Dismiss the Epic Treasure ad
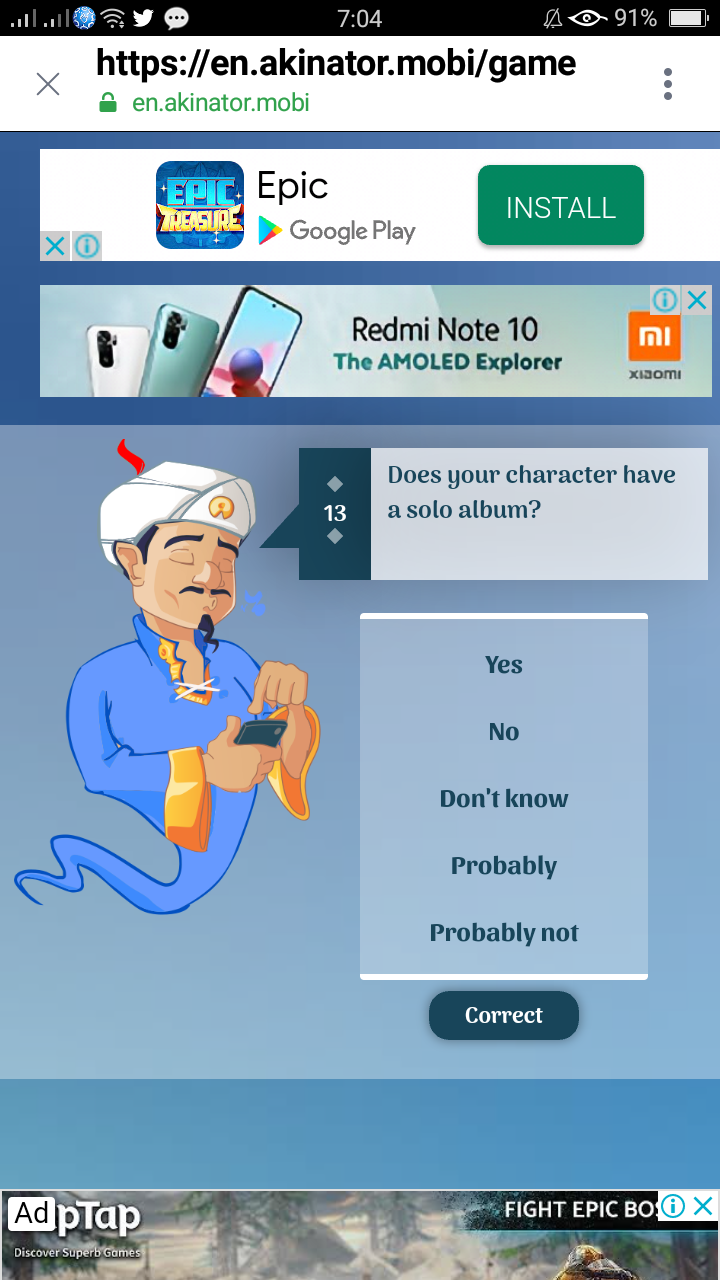Screen dimensions: 720x1280 point(55,246)
